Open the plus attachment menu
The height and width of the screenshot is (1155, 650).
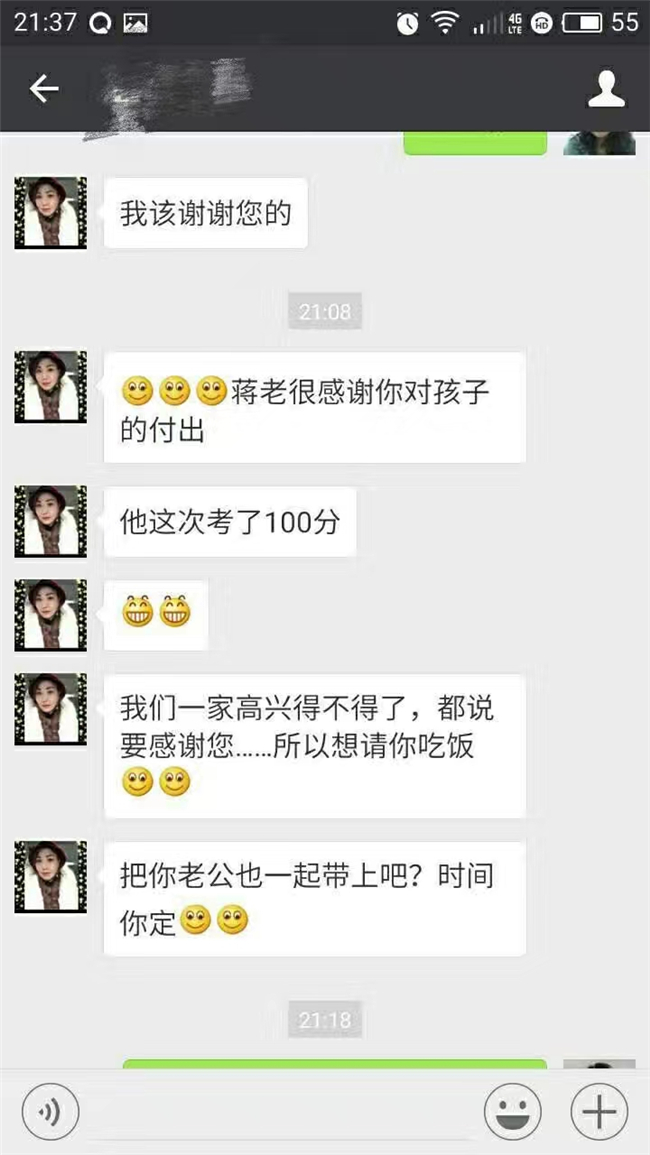[598, 1111]
